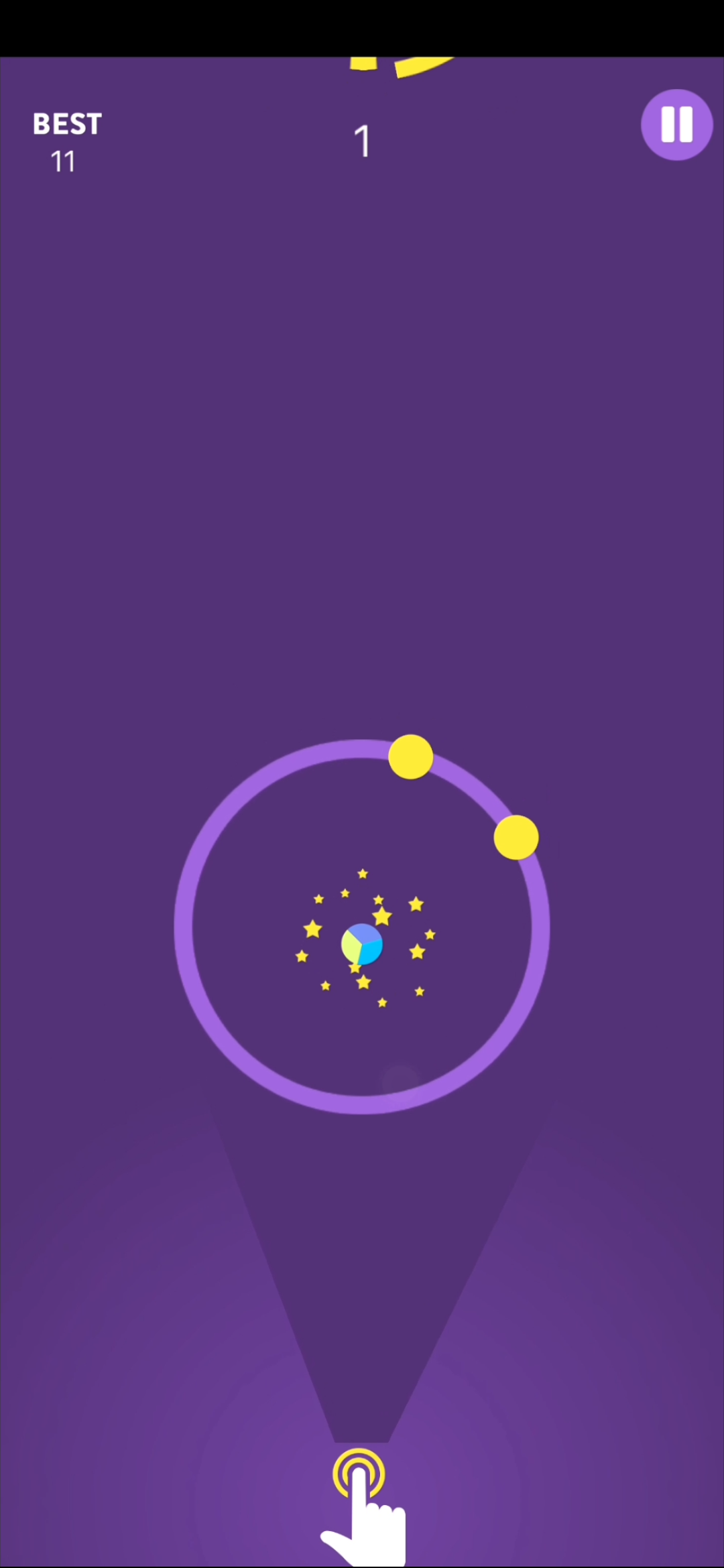724x1568 pixels.
Task: Select the BEST label in the top left
Action: click(x=66, y=123)
